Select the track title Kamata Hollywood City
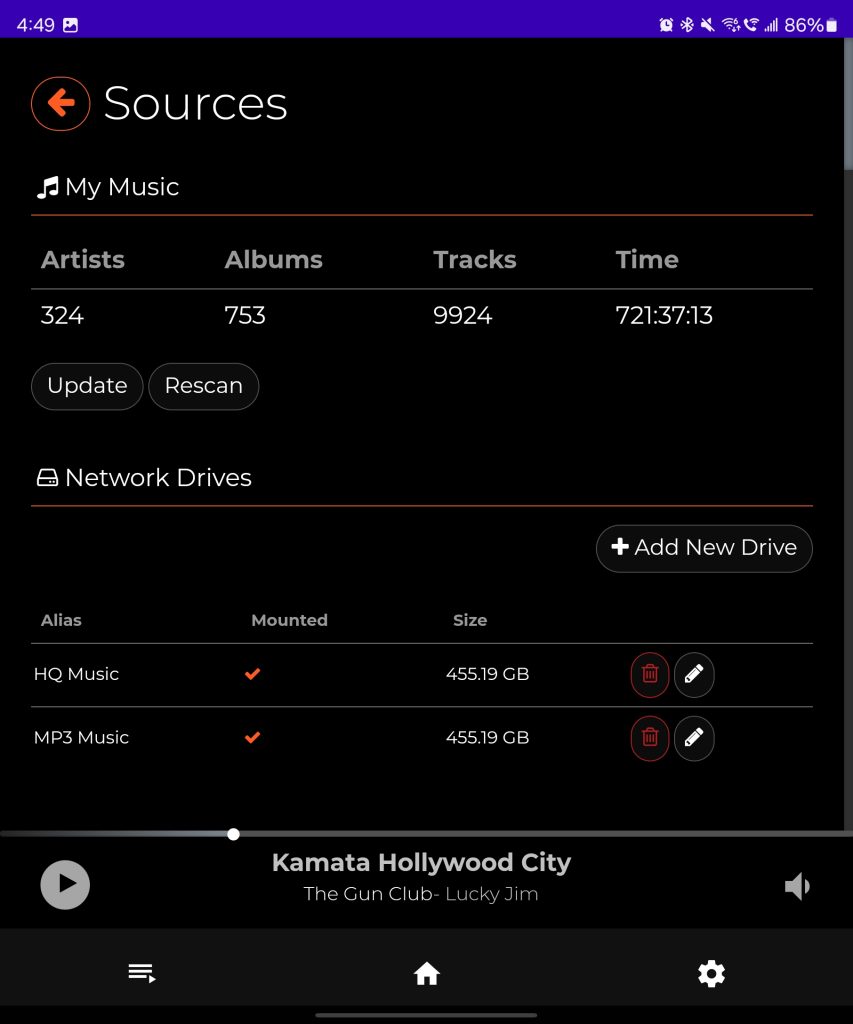Viewport: 853px width, 1024px height. click(421, 861)
